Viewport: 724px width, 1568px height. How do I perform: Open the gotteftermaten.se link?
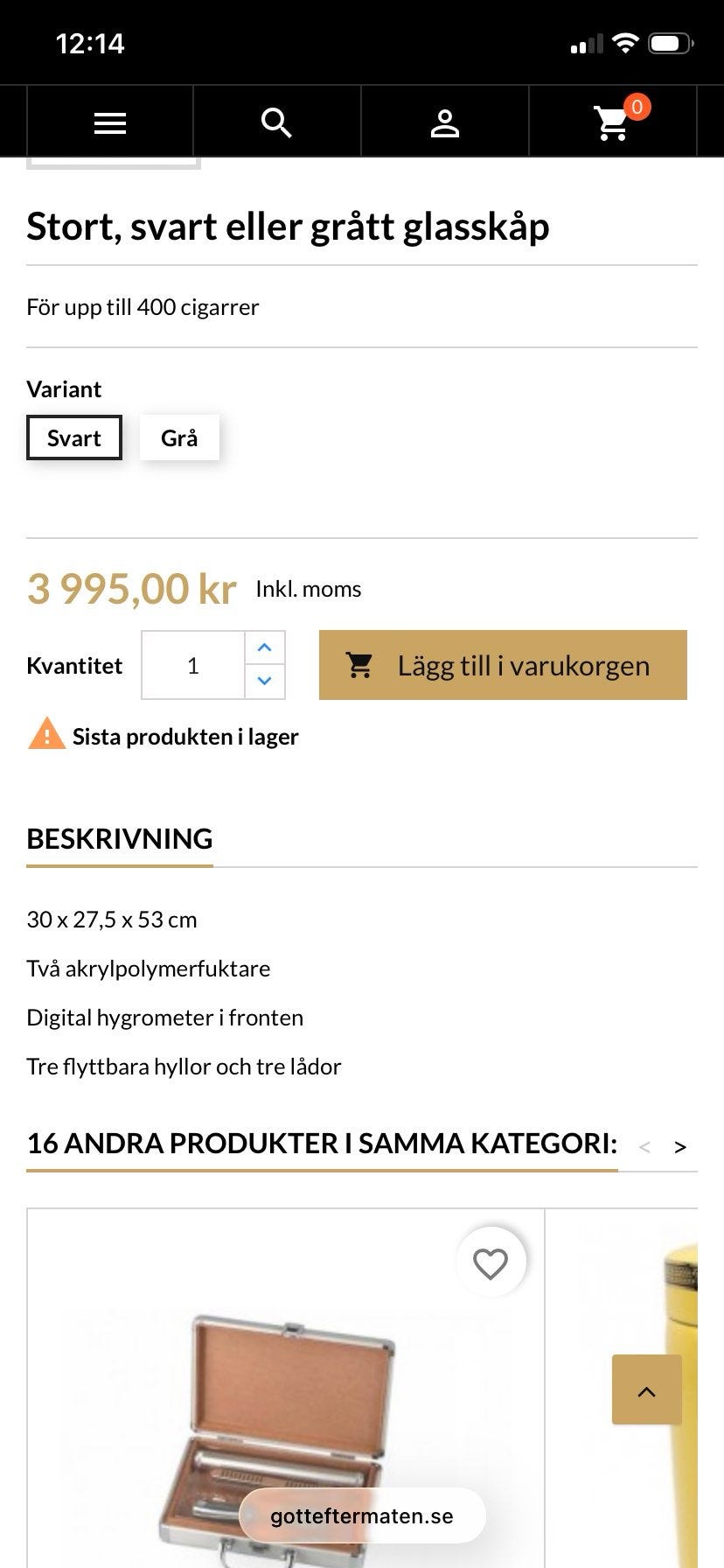pyautogui.click(x=362, y=1515)
